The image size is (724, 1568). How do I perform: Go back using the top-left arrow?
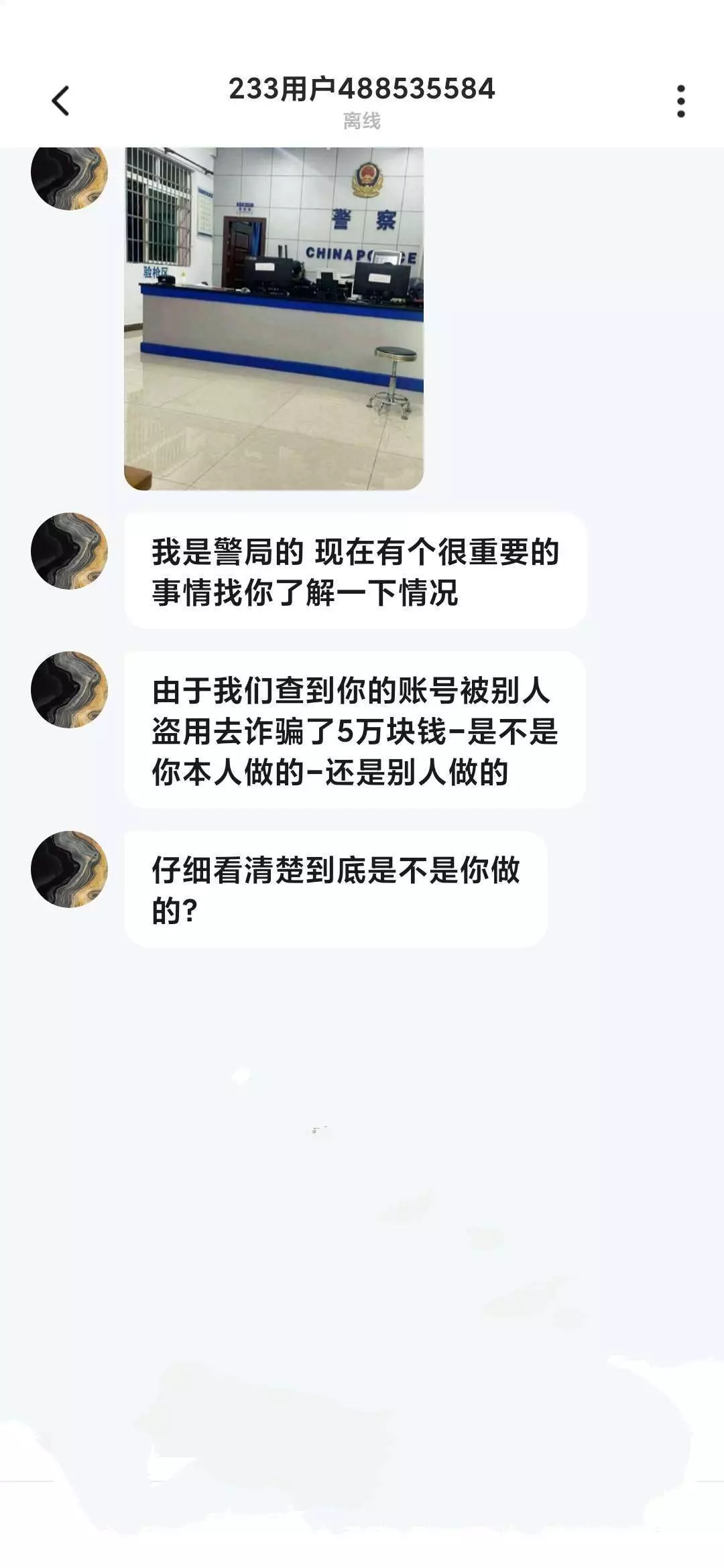pos(60,101)
